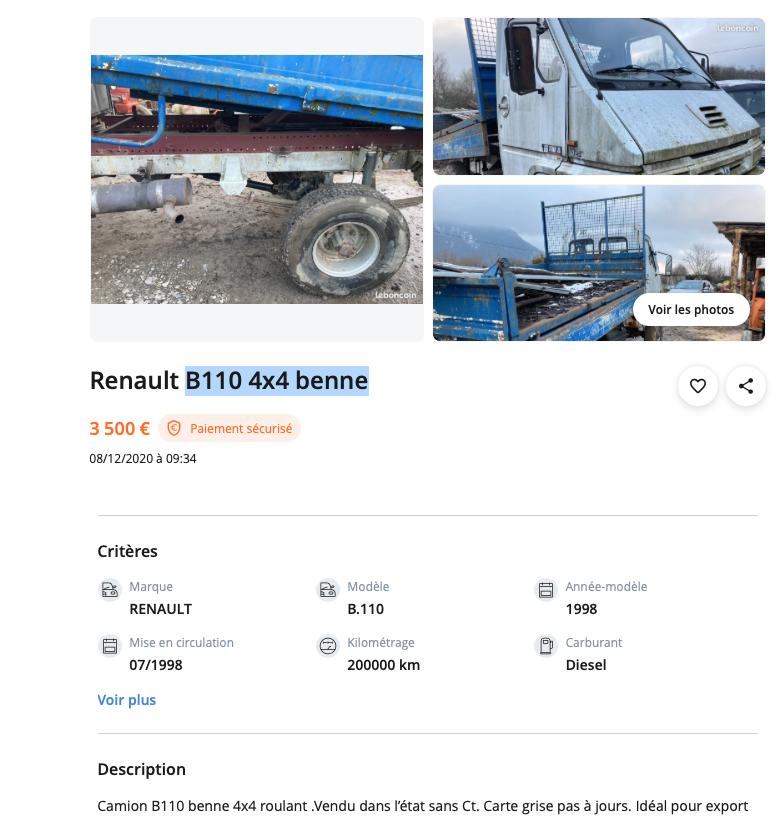Viewport: 779px width, 824px height.
Task: Expand criteria with 'Voir plus'
Action: 127,700
